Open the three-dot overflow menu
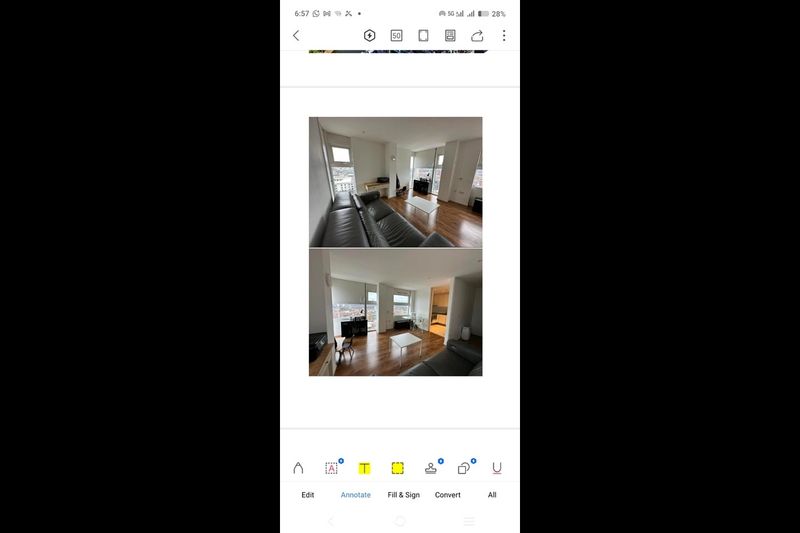 tap(504, 35)
